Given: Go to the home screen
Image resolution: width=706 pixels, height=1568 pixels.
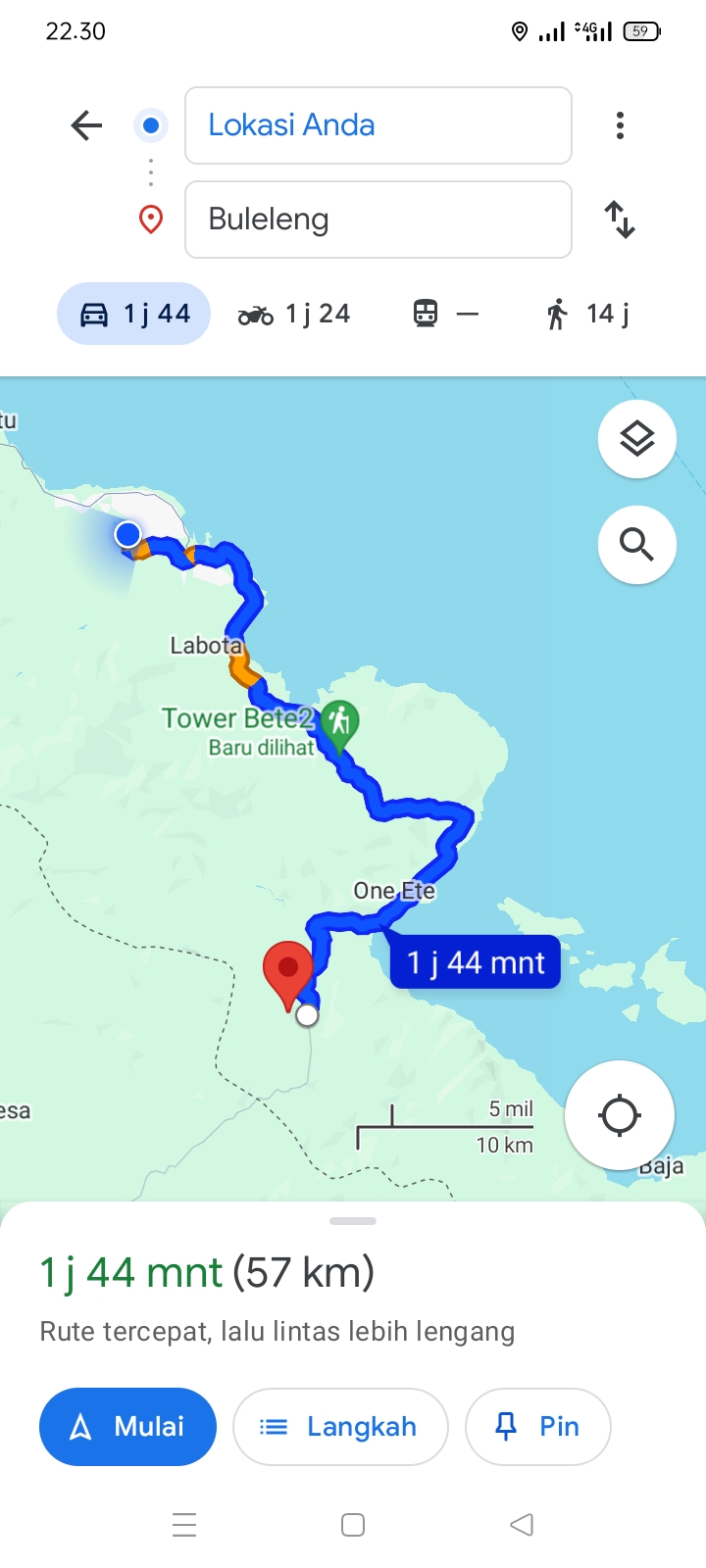Looking at the screenshot, I should [353, 1525].
